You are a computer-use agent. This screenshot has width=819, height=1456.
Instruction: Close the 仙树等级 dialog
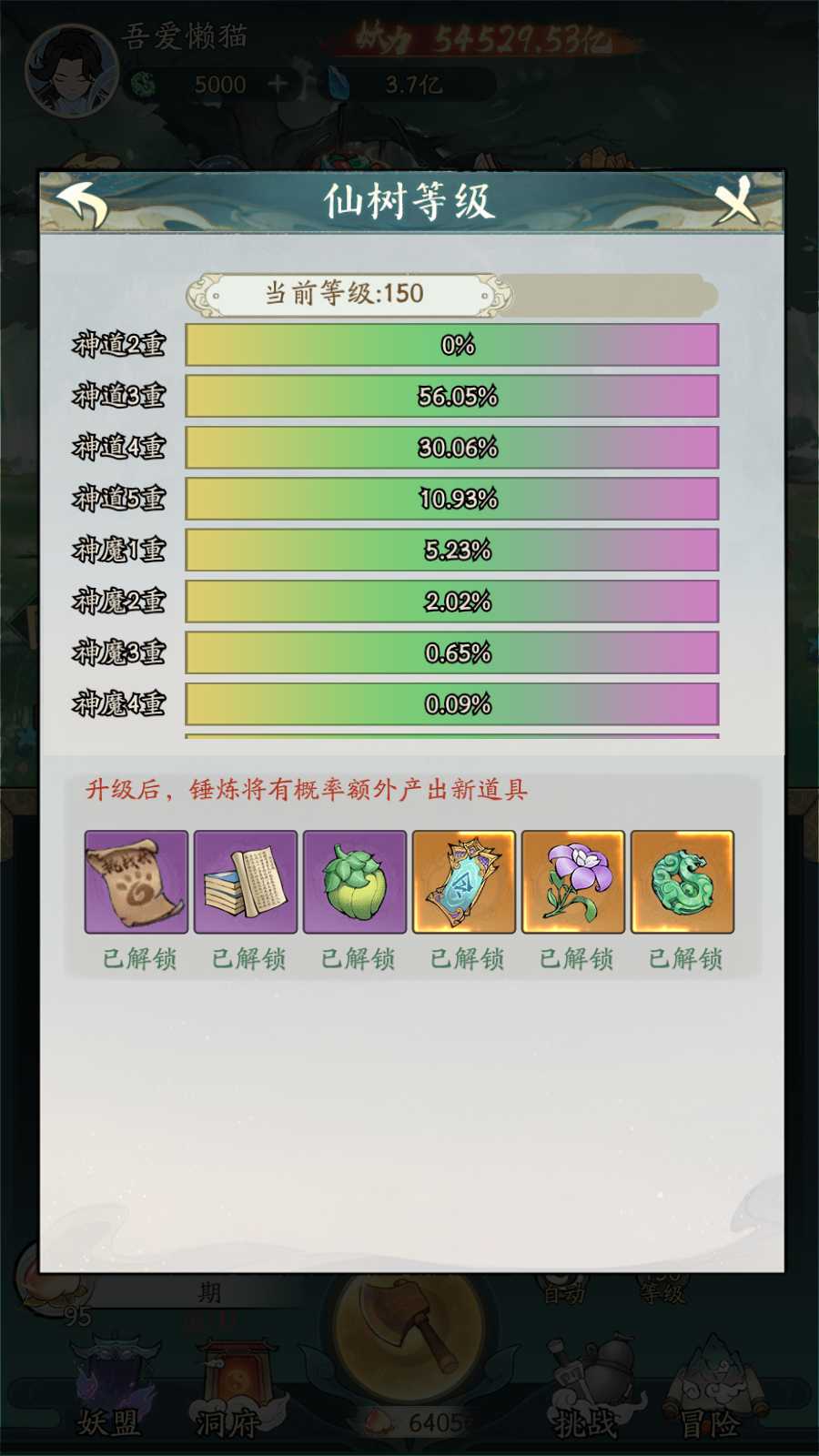click(x=735, y=200)
